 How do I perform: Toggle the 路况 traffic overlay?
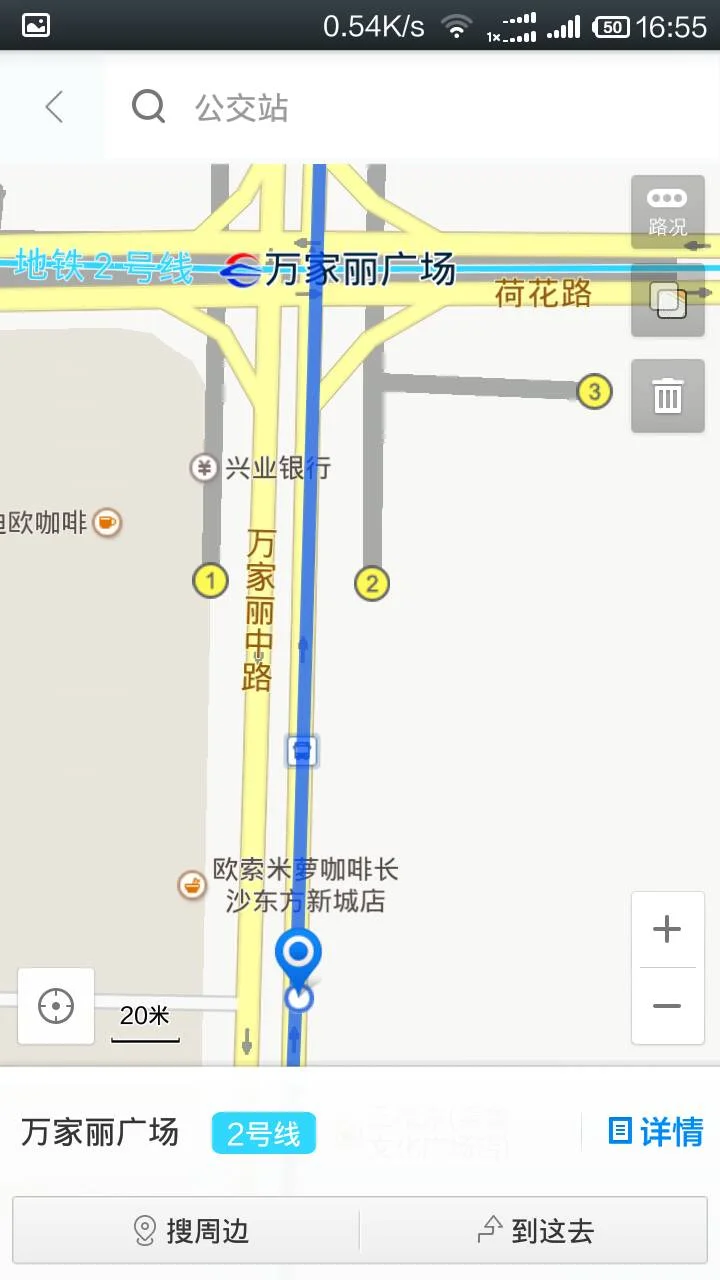(x=667, y=210)
